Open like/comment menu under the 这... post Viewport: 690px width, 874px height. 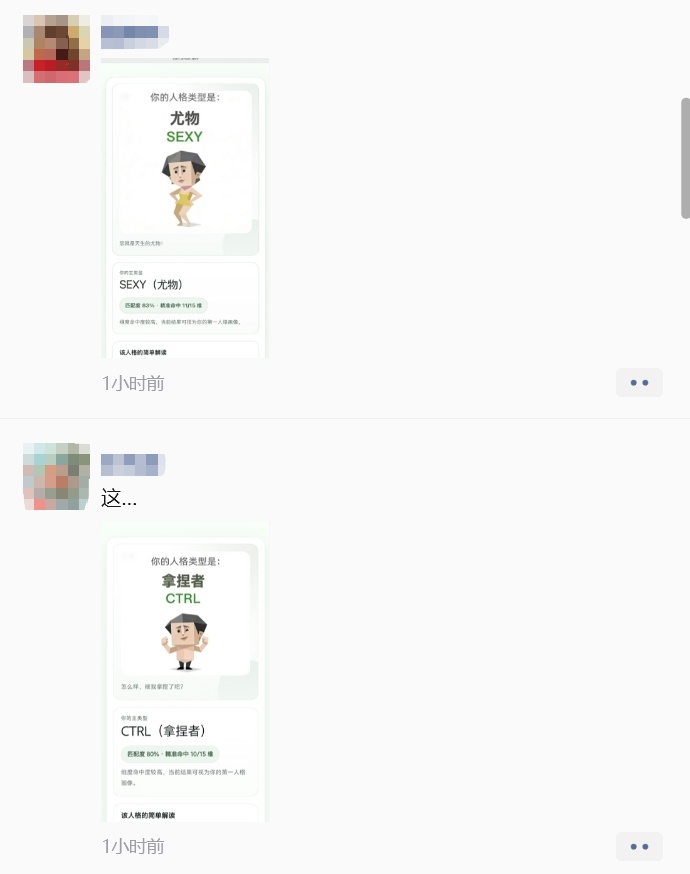tap(639, 846)
